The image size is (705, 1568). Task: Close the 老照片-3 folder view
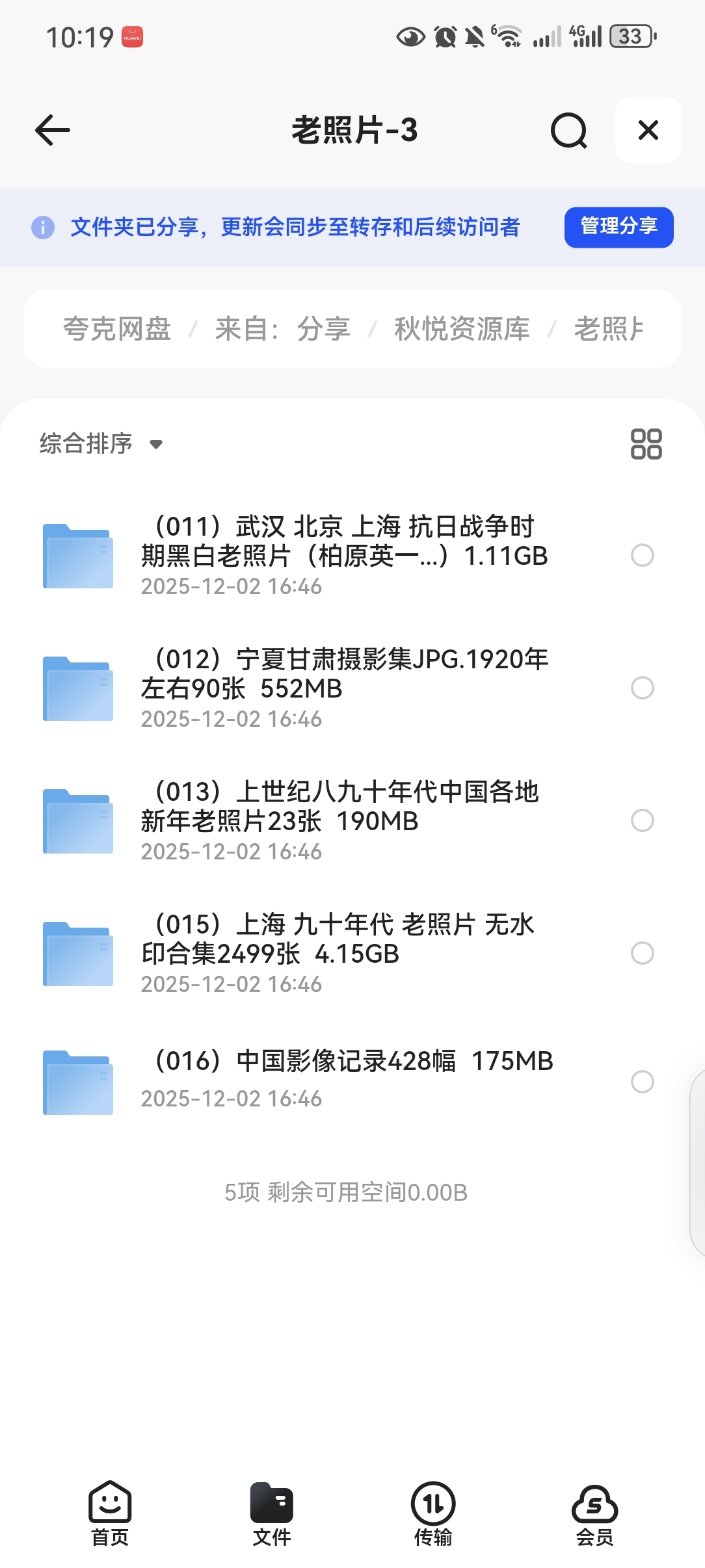click(x=648, y=130)
